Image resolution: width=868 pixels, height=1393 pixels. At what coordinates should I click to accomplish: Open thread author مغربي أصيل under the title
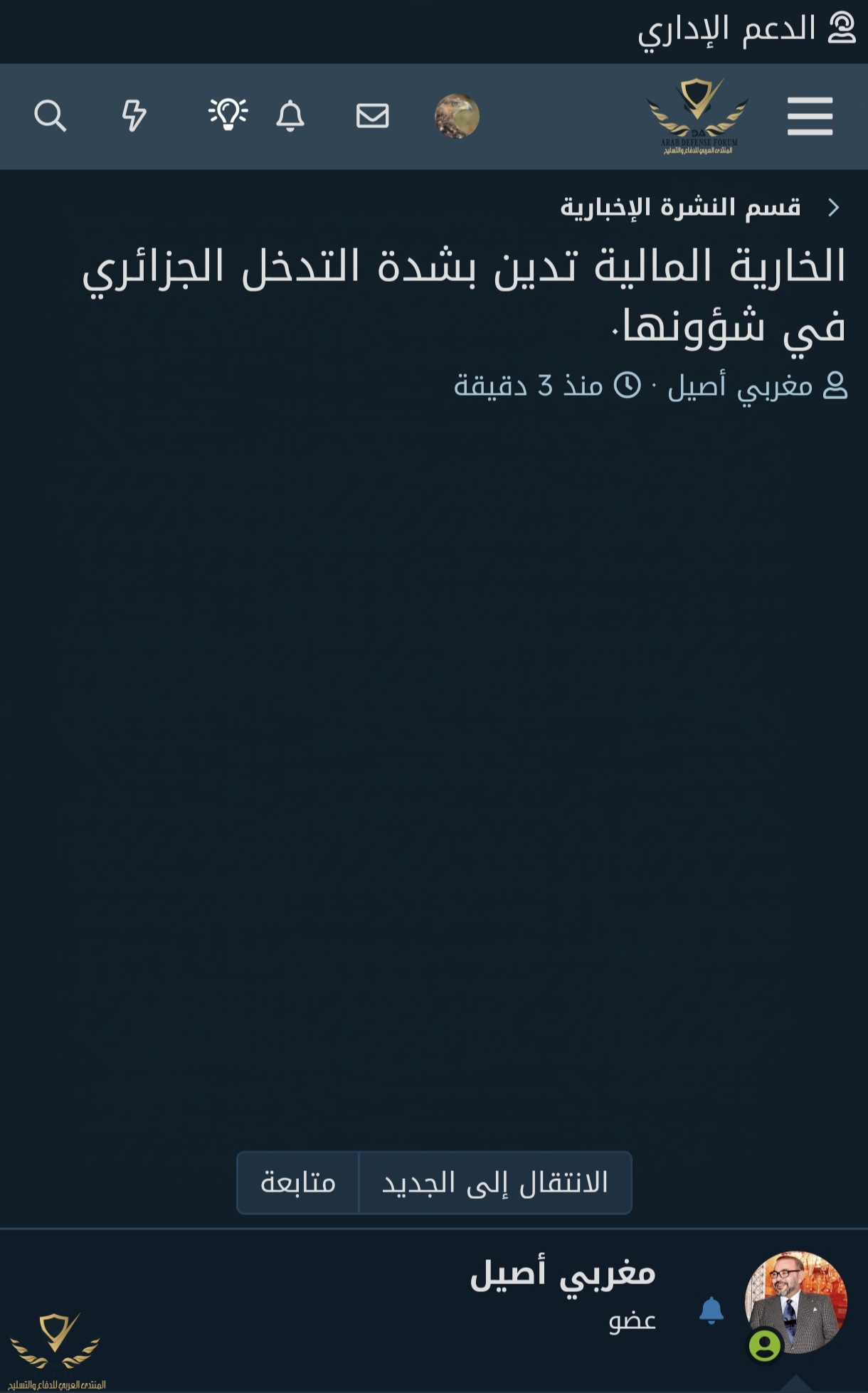[x=740, y=386]
